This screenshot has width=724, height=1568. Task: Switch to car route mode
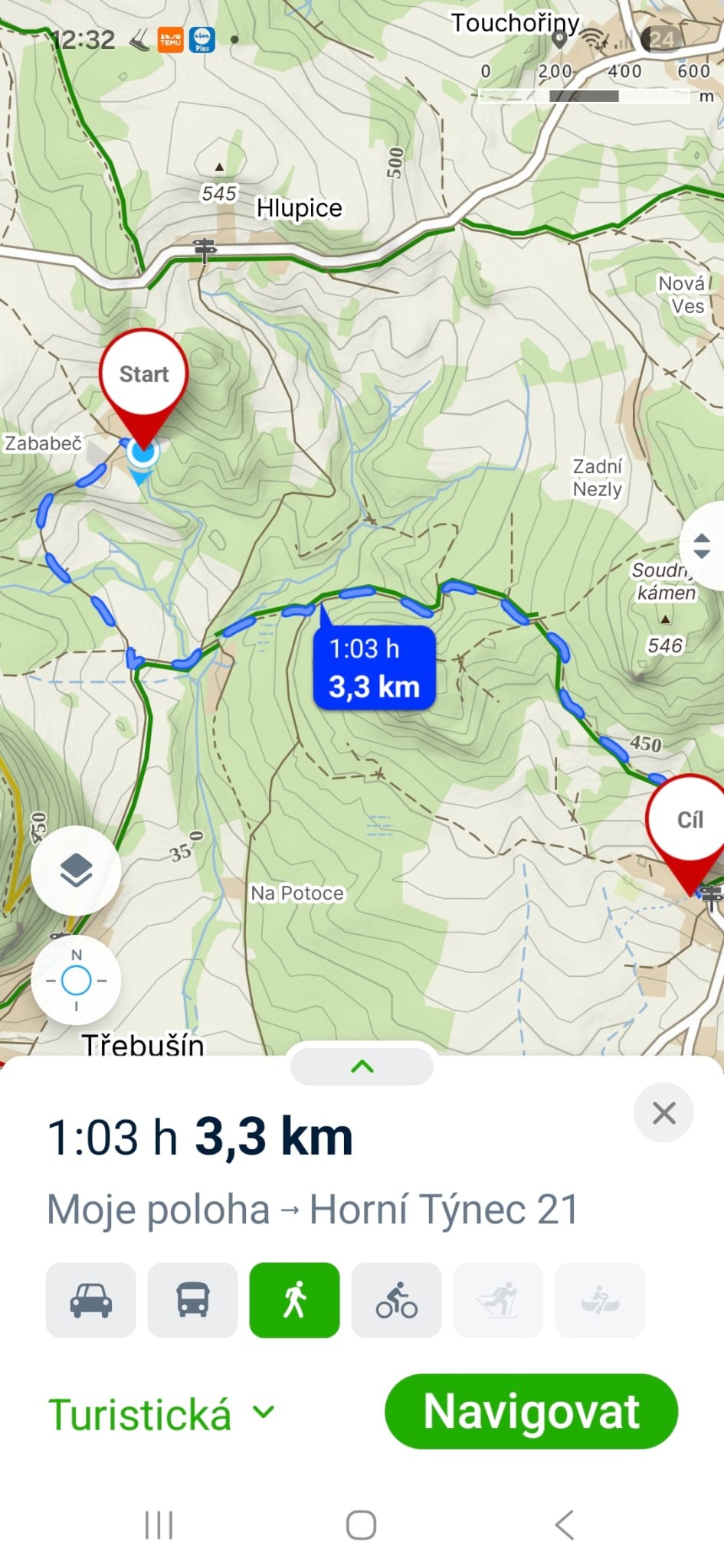point(91,1300)
